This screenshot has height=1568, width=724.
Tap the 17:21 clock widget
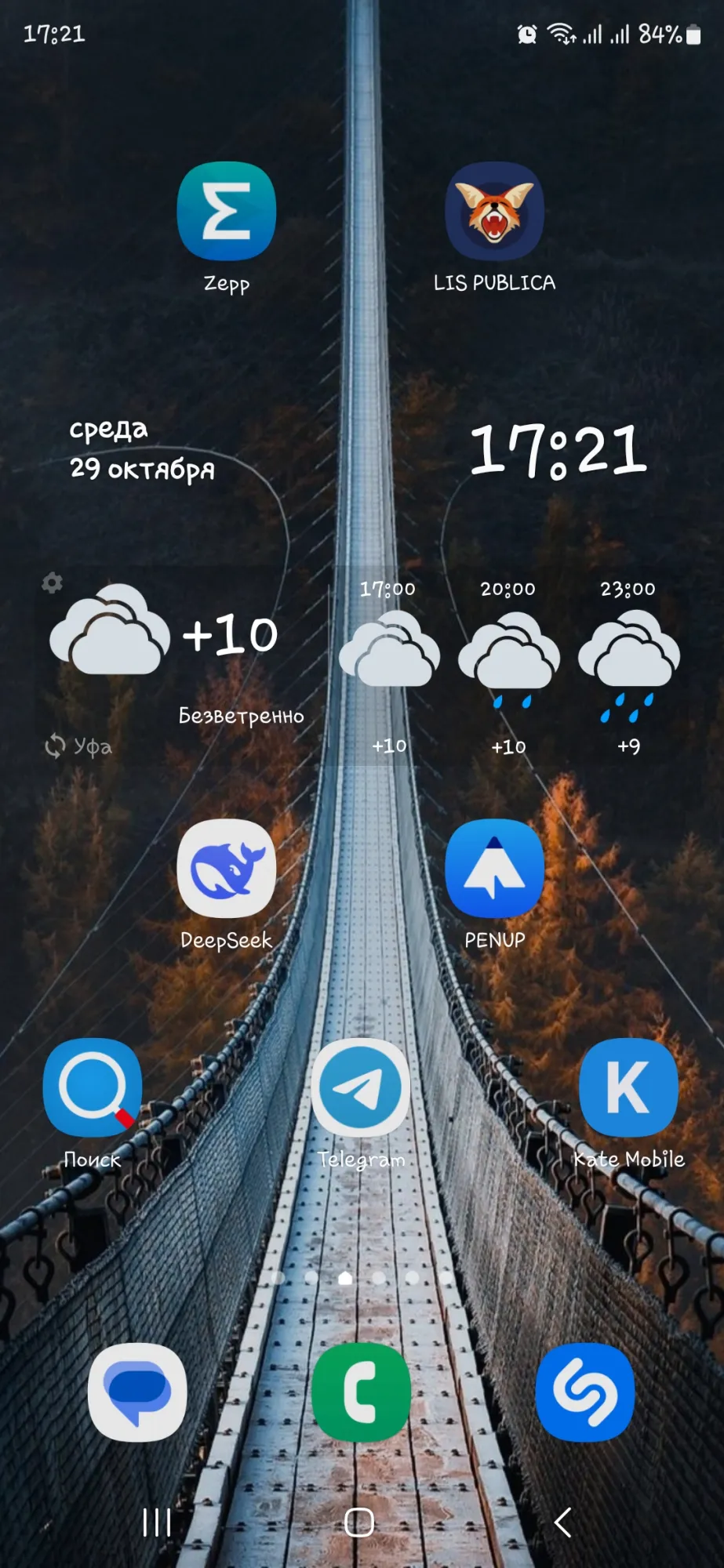coord(558,450)
